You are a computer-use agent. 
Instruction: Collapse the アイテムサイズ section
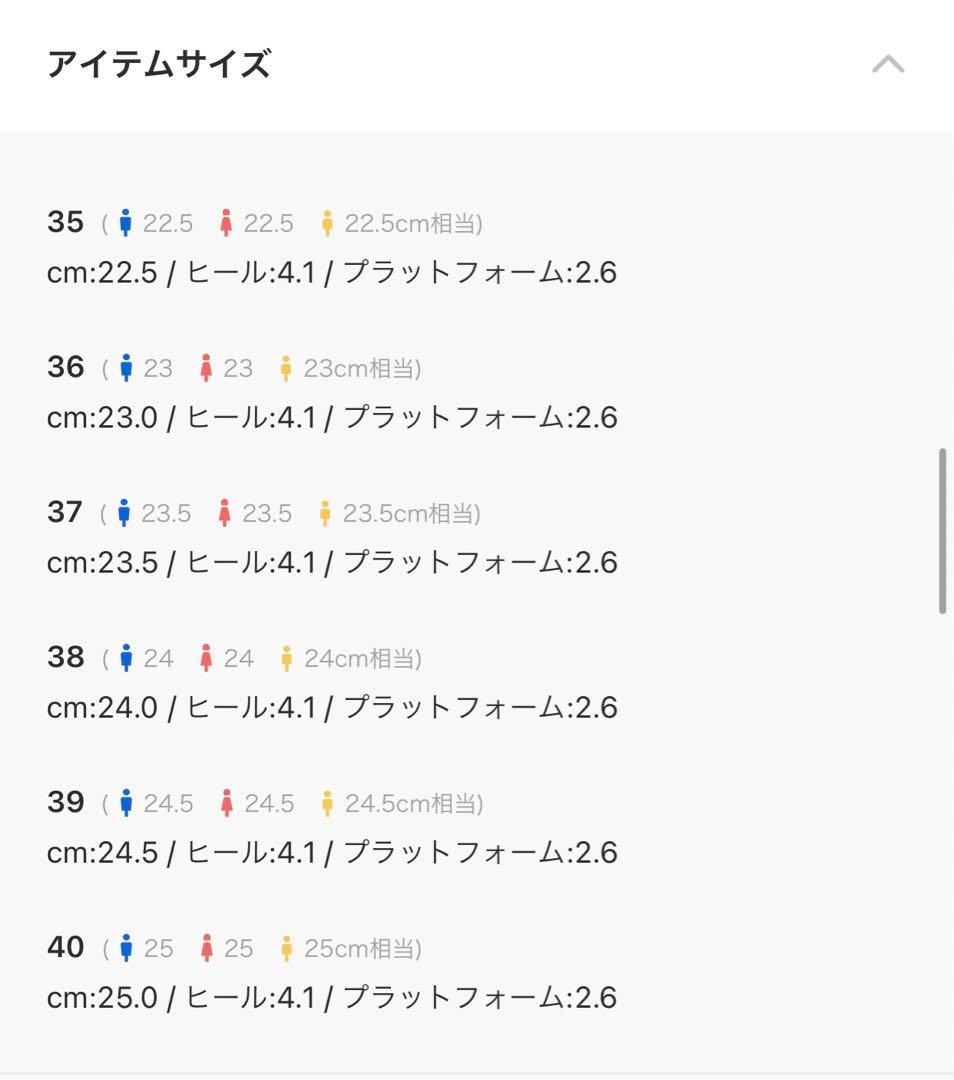tap(887, 65)
